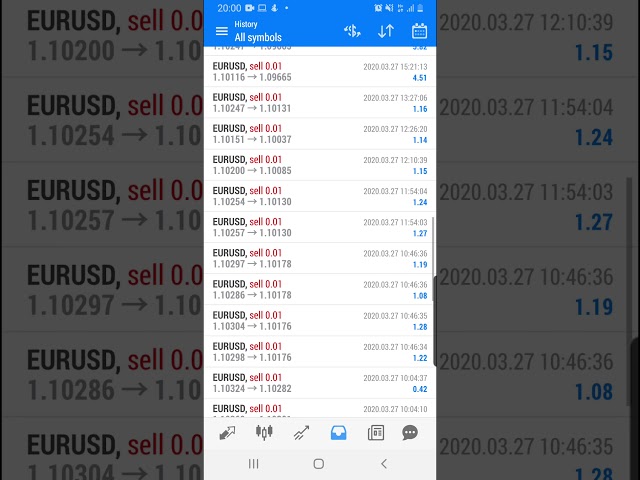
Task: Select the EURUSD trade with 1.22 profit
Action: 319,351
